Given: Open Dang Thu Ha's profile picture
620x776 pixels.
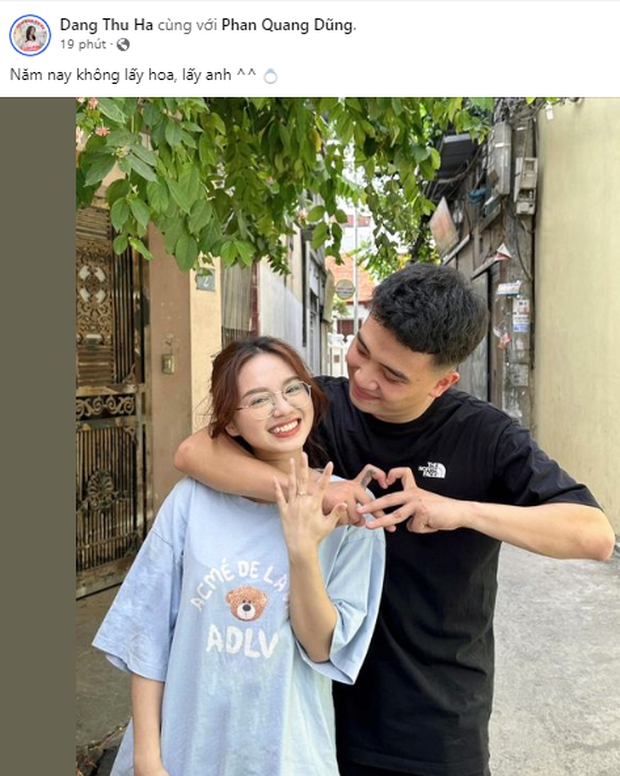Looking at the screenshot, I should [30, 35].
